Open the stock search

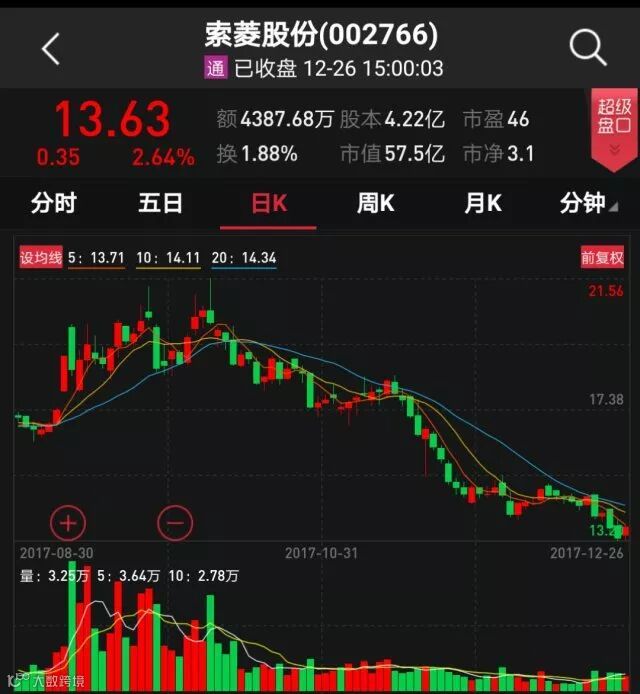click(x=587, y=47)
